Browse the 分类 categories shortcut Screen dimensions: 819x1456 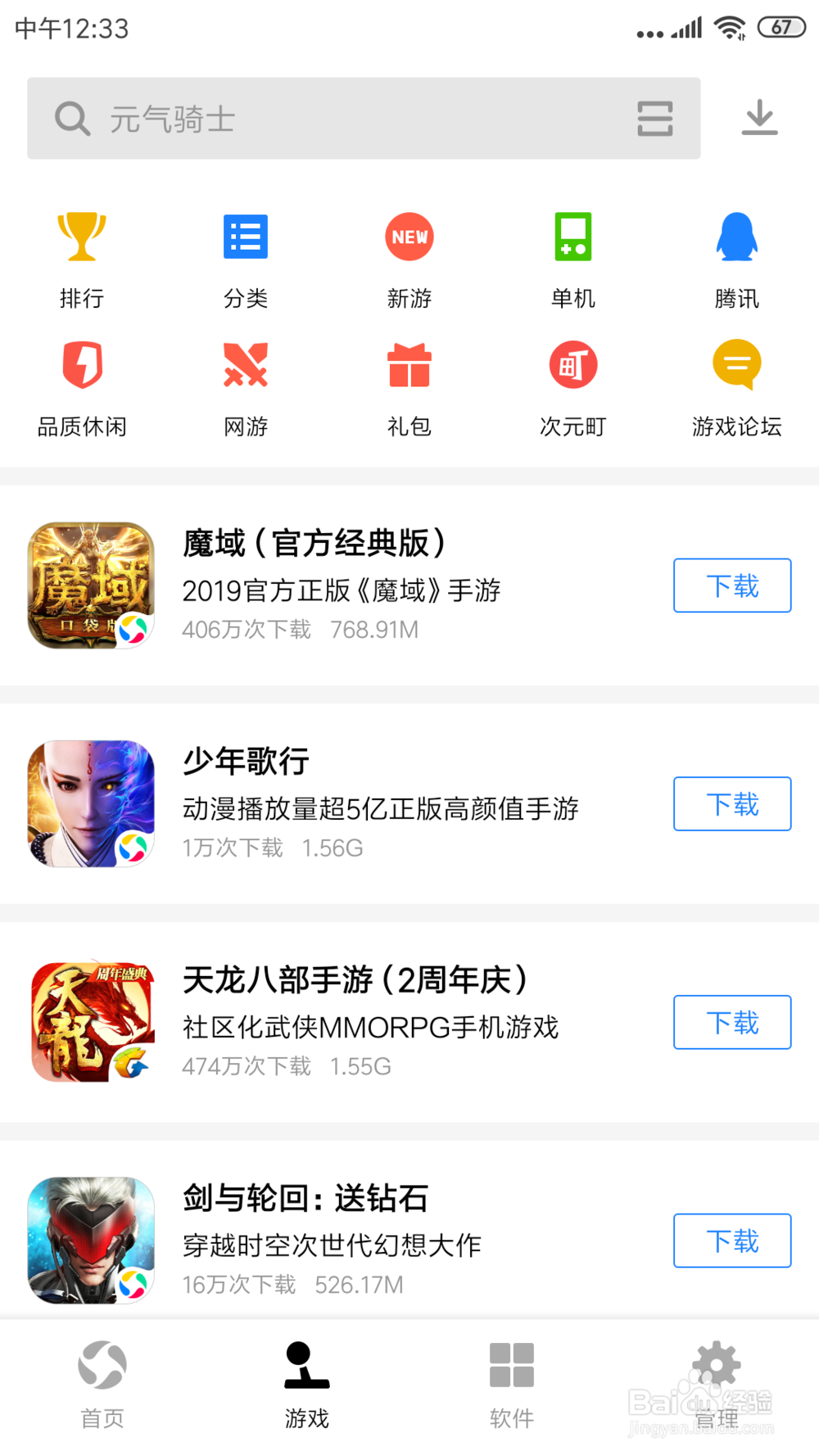point(246,258)
